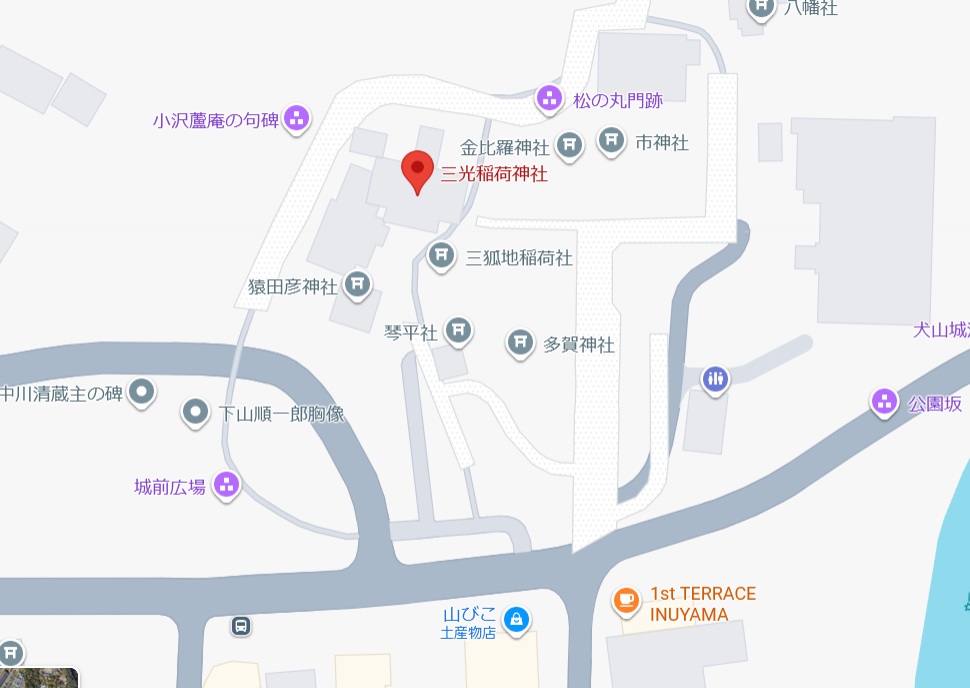Open the 市神社 shrine marker

click(x=612, y=141)
